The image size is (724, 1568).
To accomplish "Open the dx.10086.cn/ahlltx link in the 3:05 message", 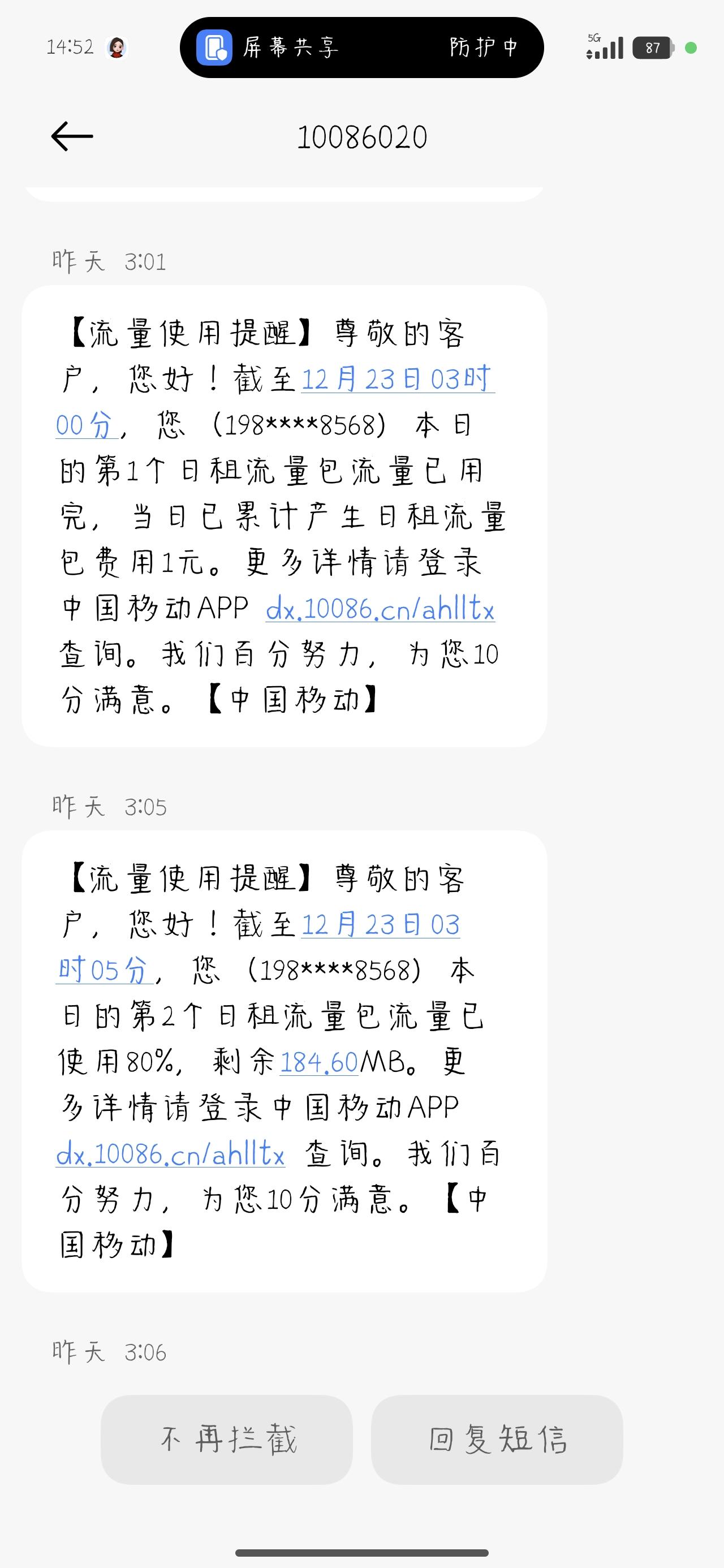I will point(170,1153).
